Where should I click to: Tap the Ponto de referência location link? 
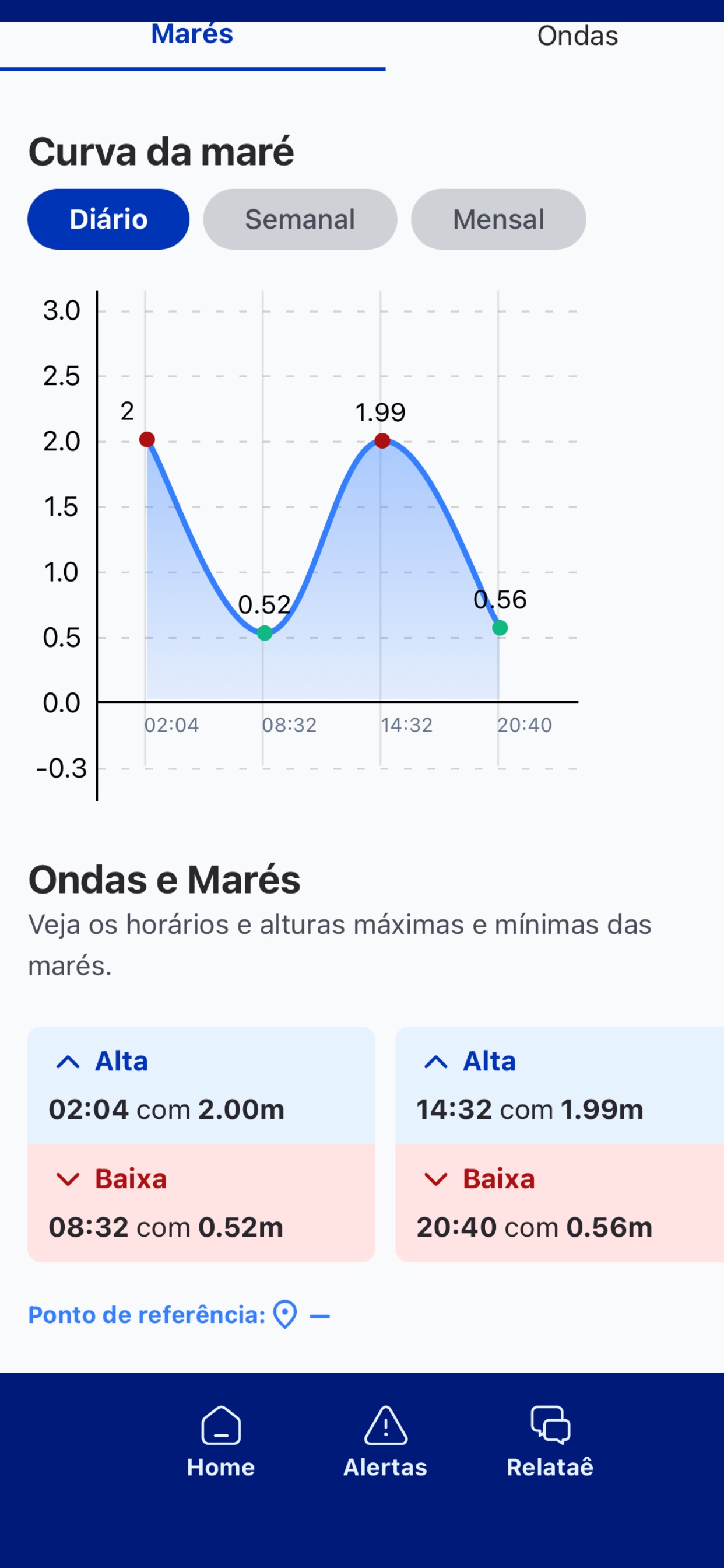pos(180,1315)
